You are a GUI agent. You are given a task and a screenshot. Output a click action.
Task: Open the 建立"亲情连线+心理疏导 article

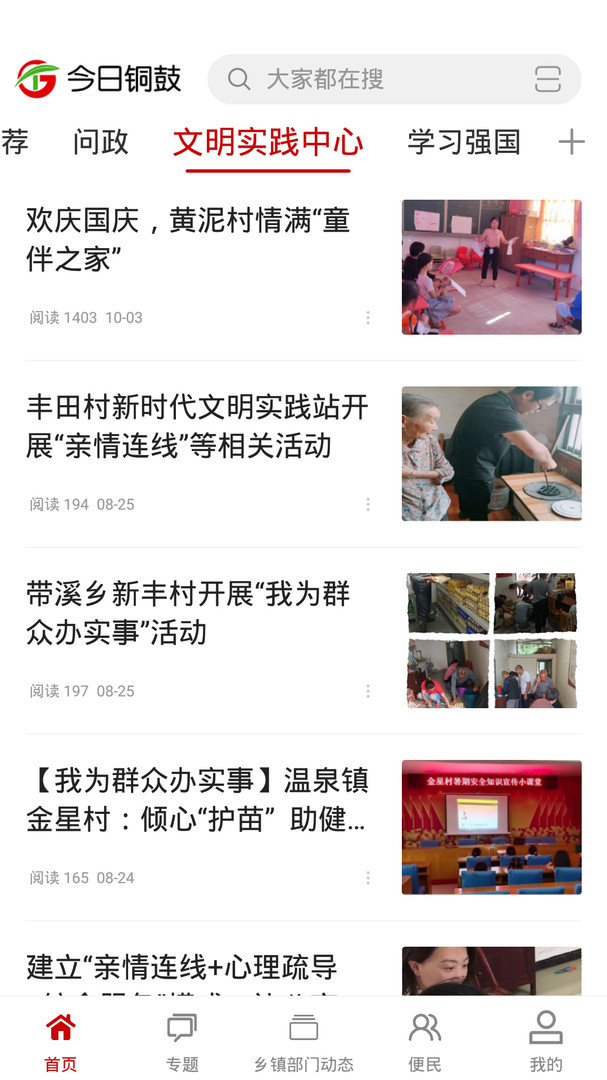(182, 968)
